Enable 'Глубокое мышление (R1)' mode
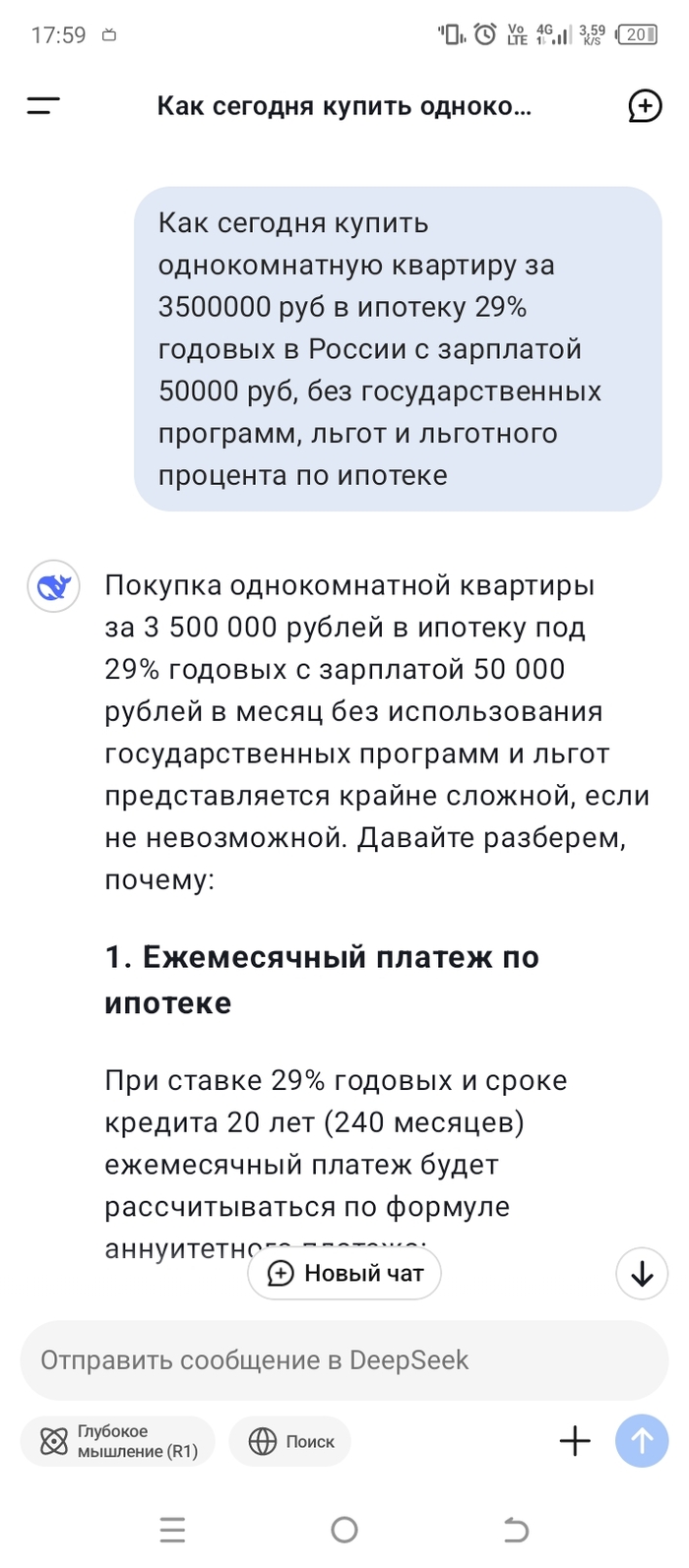This screenshot has height=1568, width=689. point(117,1441)
